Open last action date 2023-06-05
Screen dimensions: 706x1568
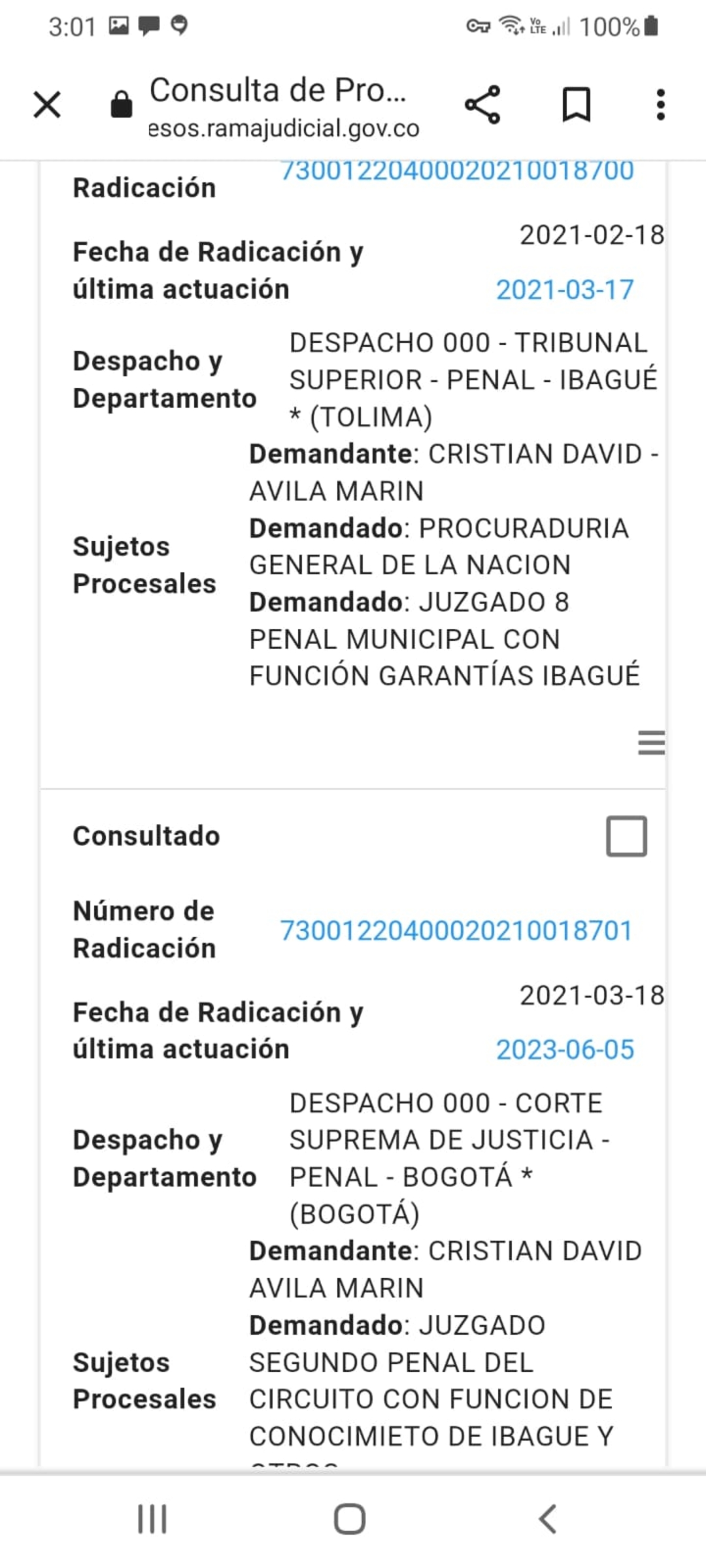tap(565, 1050)
